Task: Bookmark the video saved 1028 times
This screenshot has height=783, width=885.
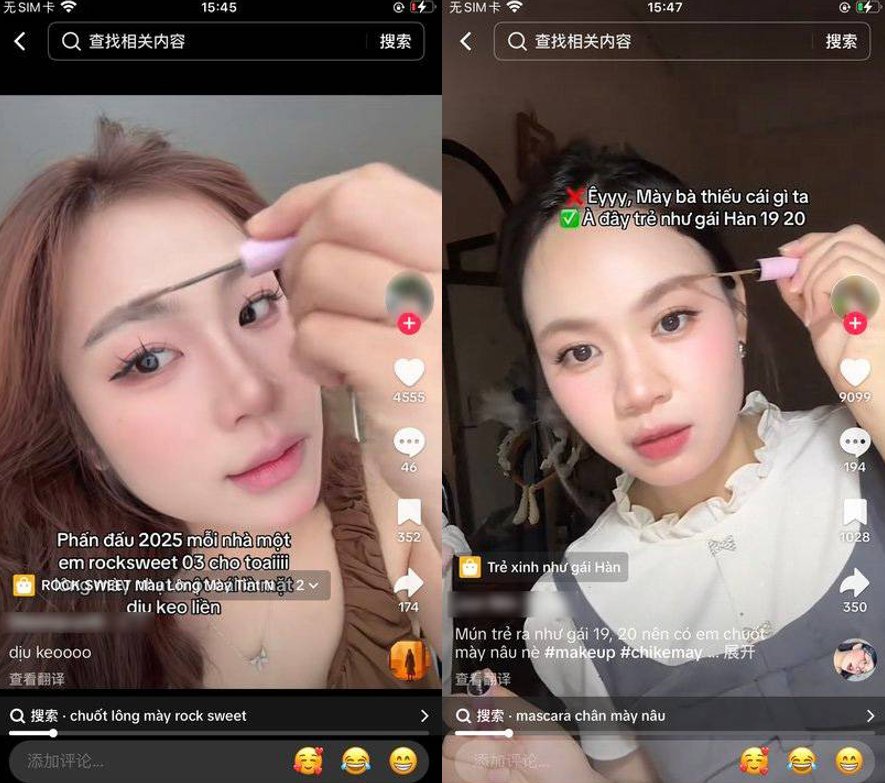Action: tap(855, 513)
